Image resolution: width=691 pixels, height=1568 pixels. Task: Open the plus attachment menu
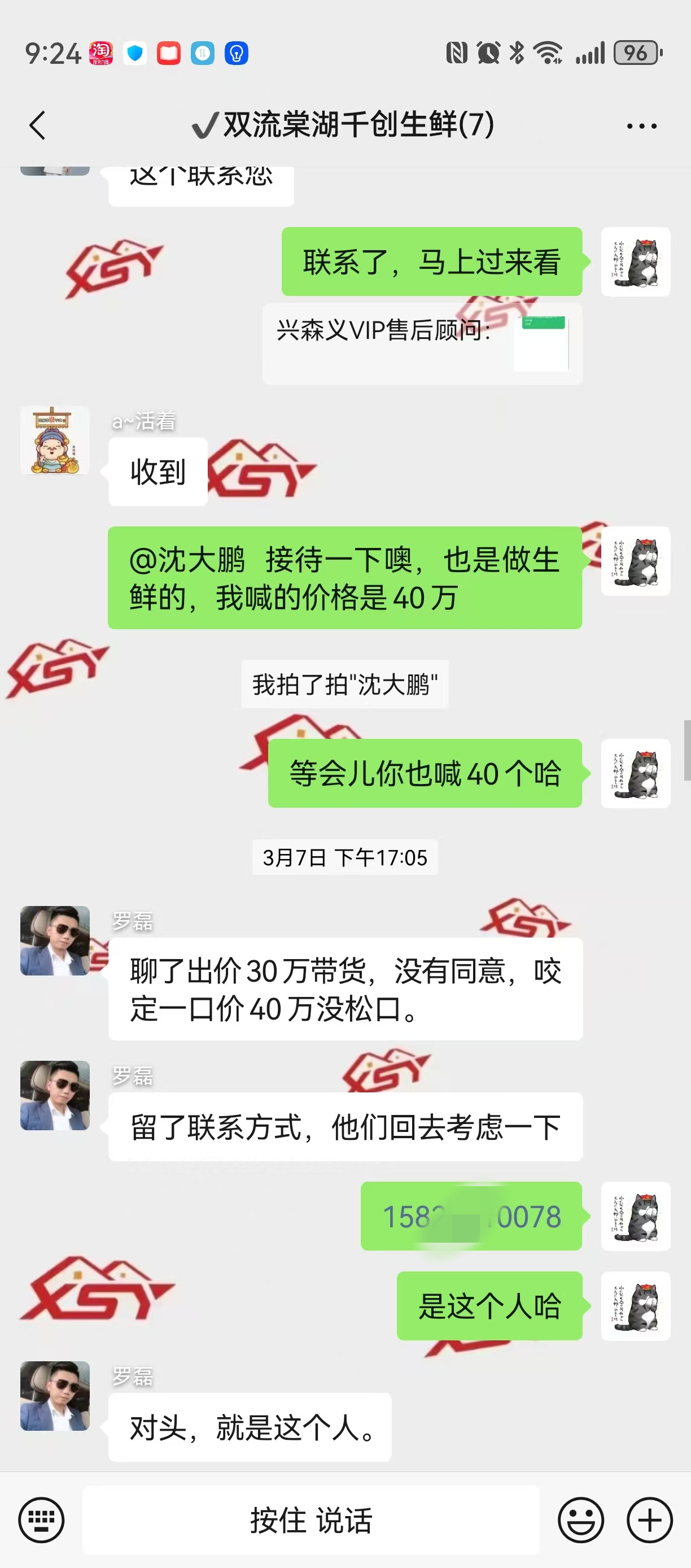650,1520
